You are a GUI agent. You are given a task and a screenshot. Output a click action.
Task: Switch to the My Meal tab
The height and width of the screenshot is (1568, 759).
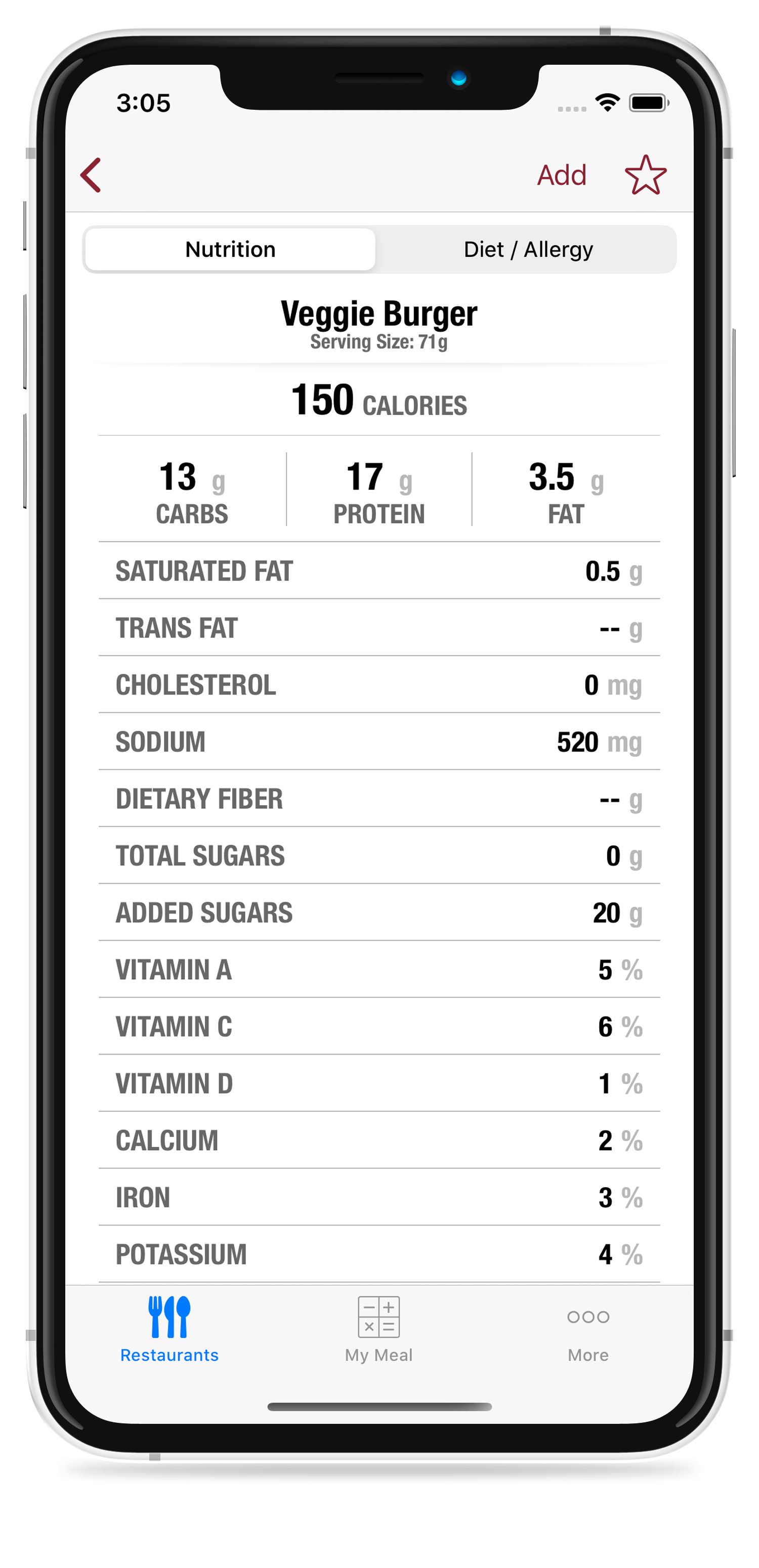tap(378, 1329)
